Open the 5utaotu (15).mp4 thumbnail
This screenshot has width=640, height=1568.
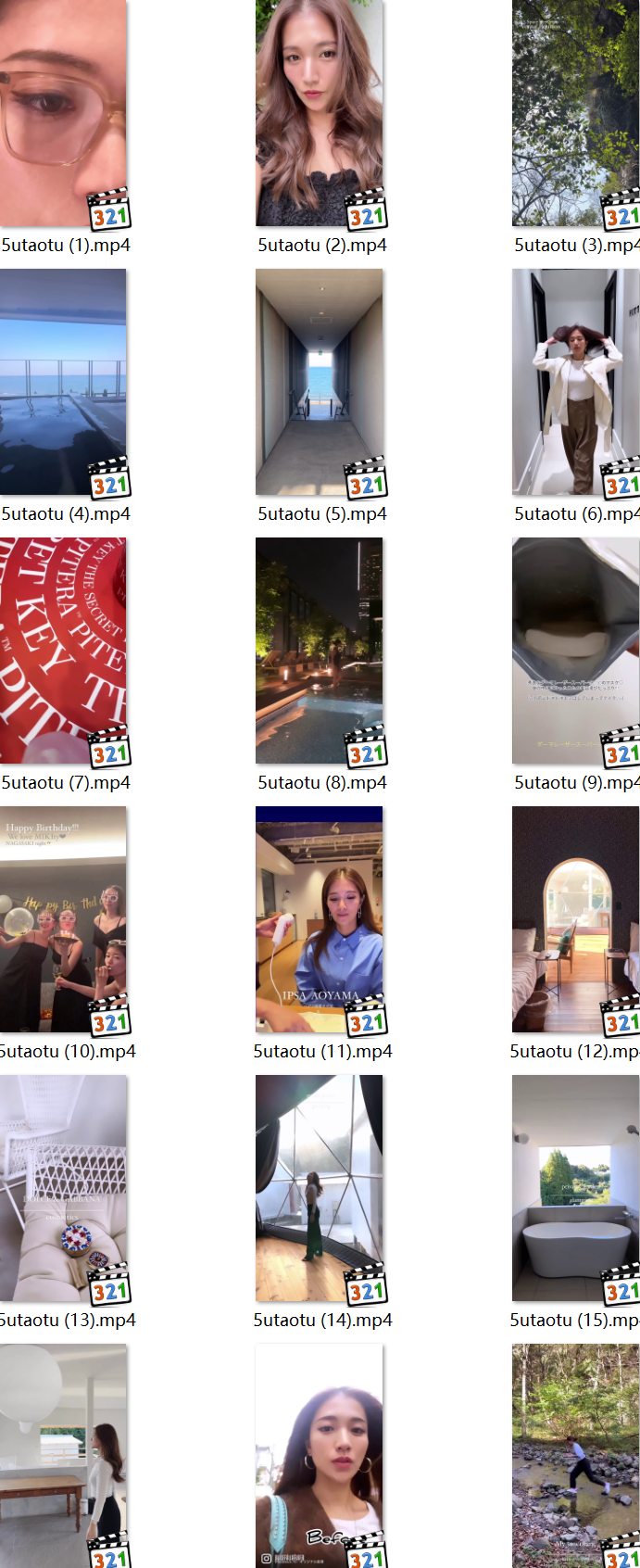[575, 1188]
